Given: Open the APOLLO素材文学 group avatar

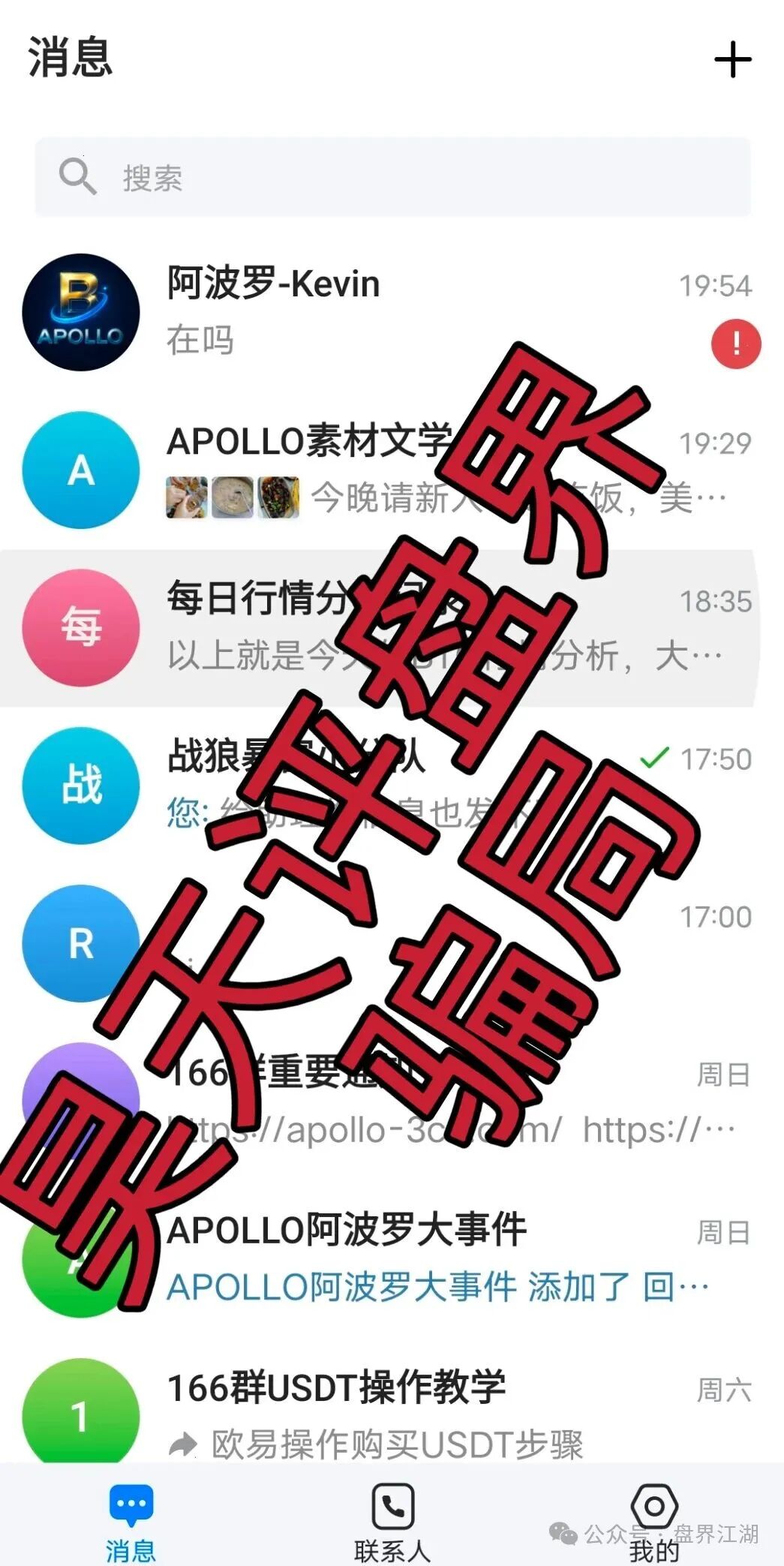Looking at the screenshot, I should 81,470.
